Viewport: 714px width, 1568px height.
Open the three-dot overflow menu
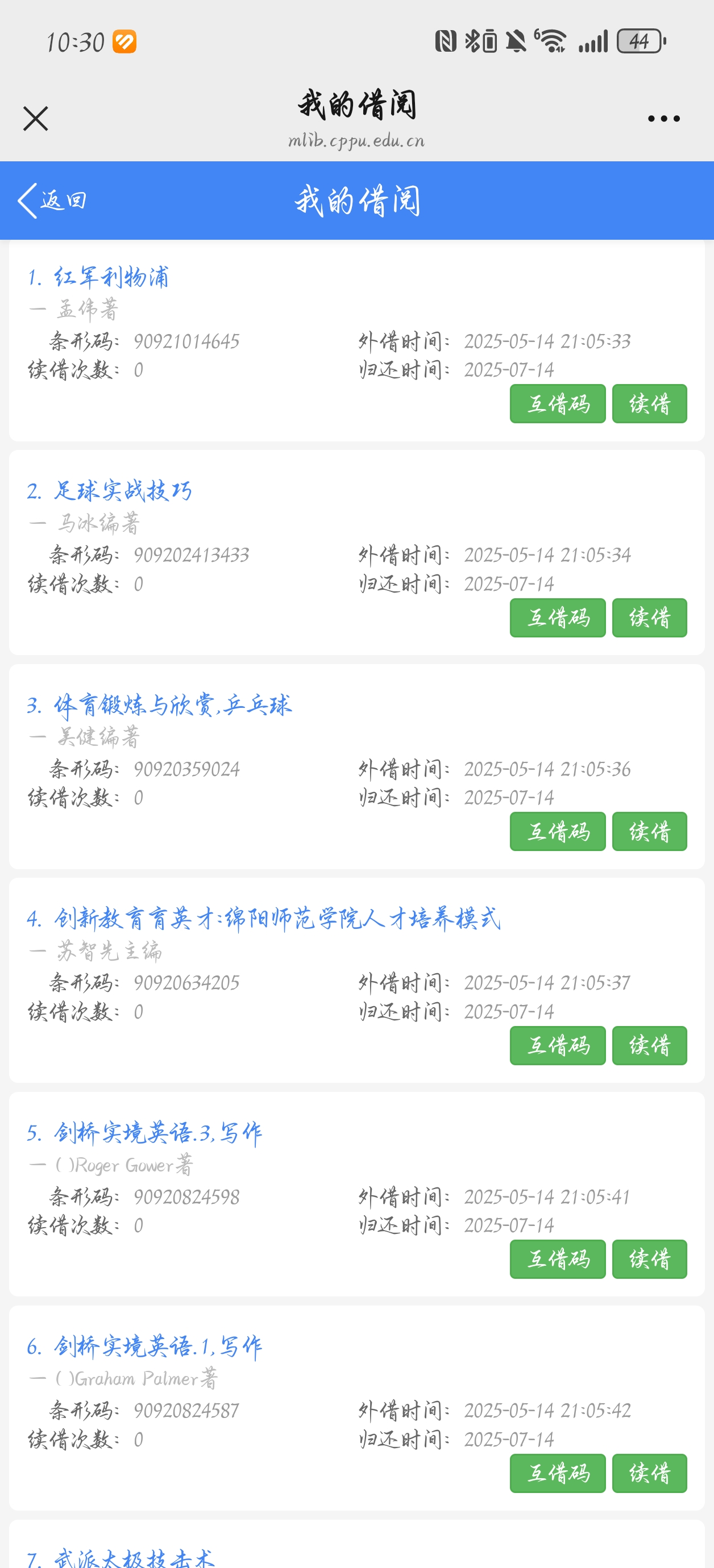point(663,119)
